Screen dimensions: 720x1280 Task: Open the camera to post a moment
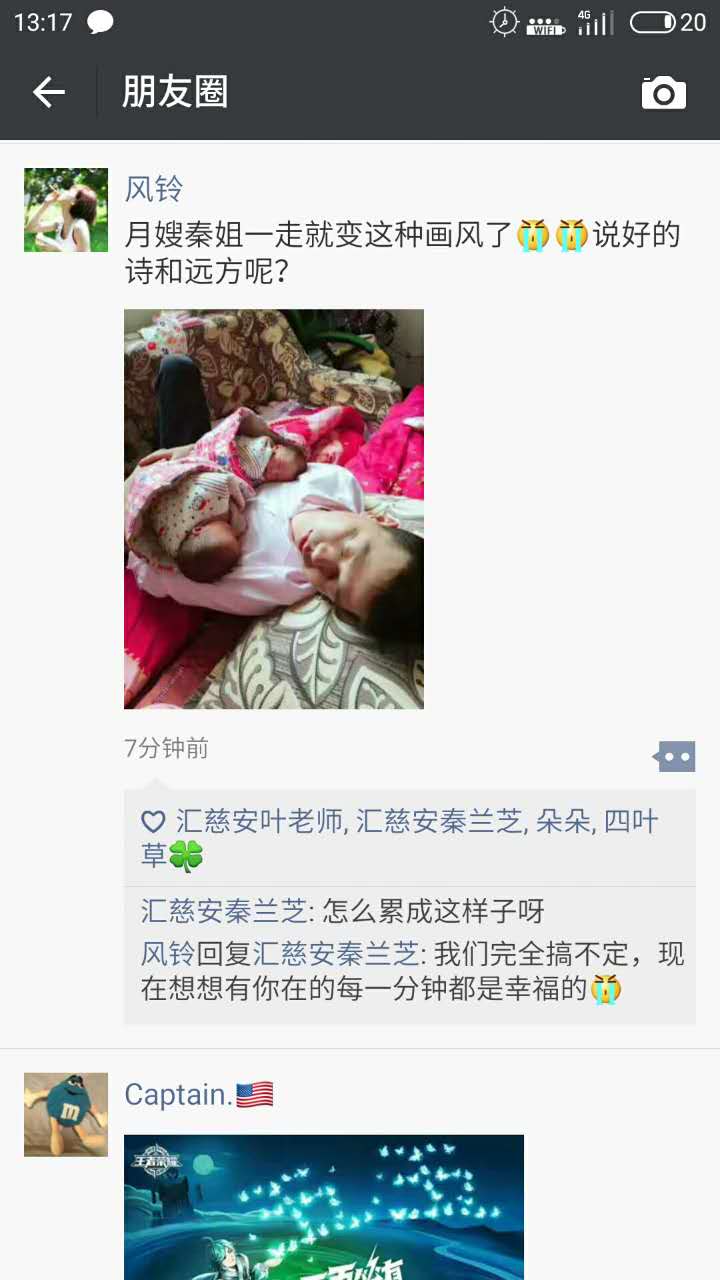pos(663,93)
